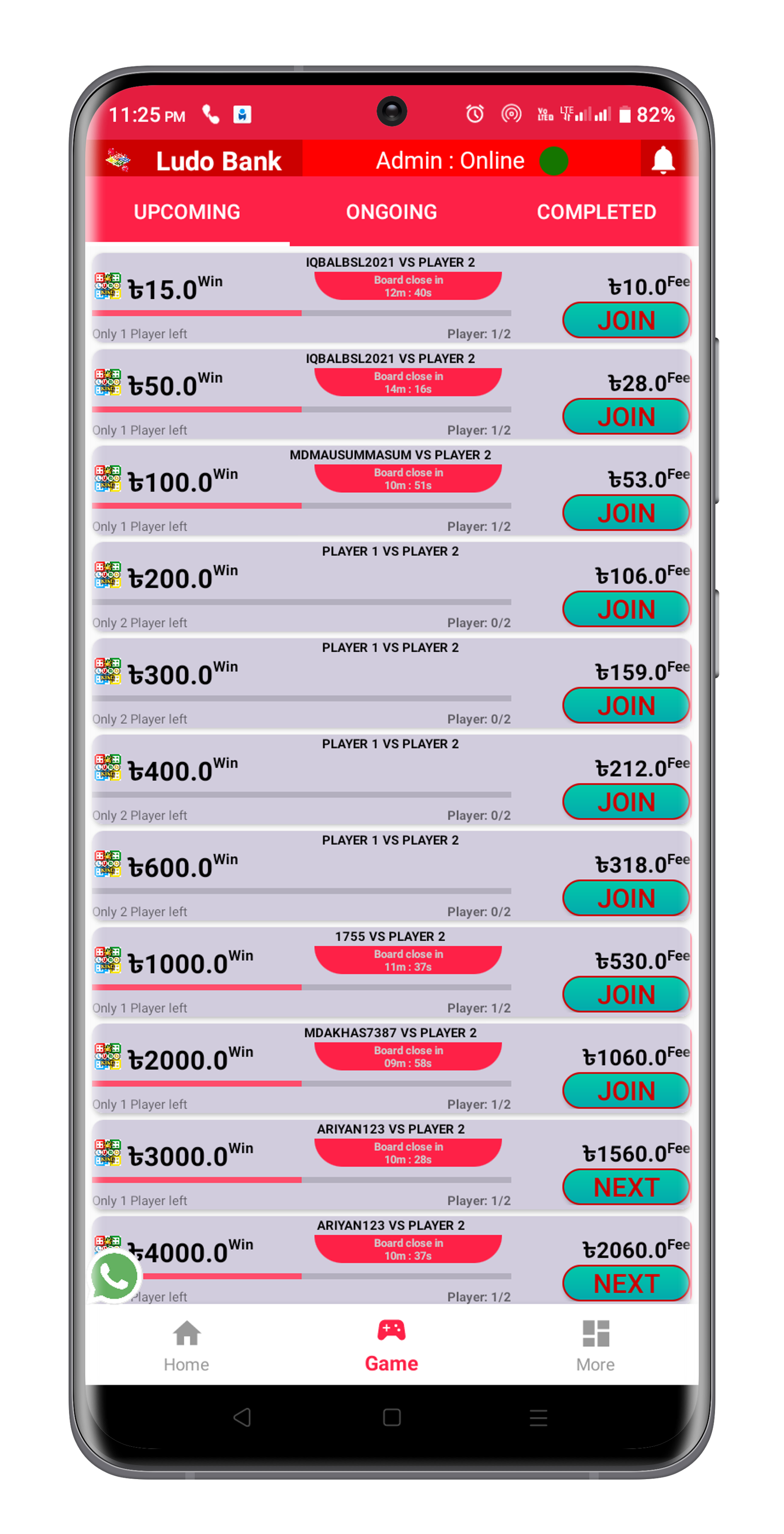
Task: Open the More tab
Action: 595,1346
